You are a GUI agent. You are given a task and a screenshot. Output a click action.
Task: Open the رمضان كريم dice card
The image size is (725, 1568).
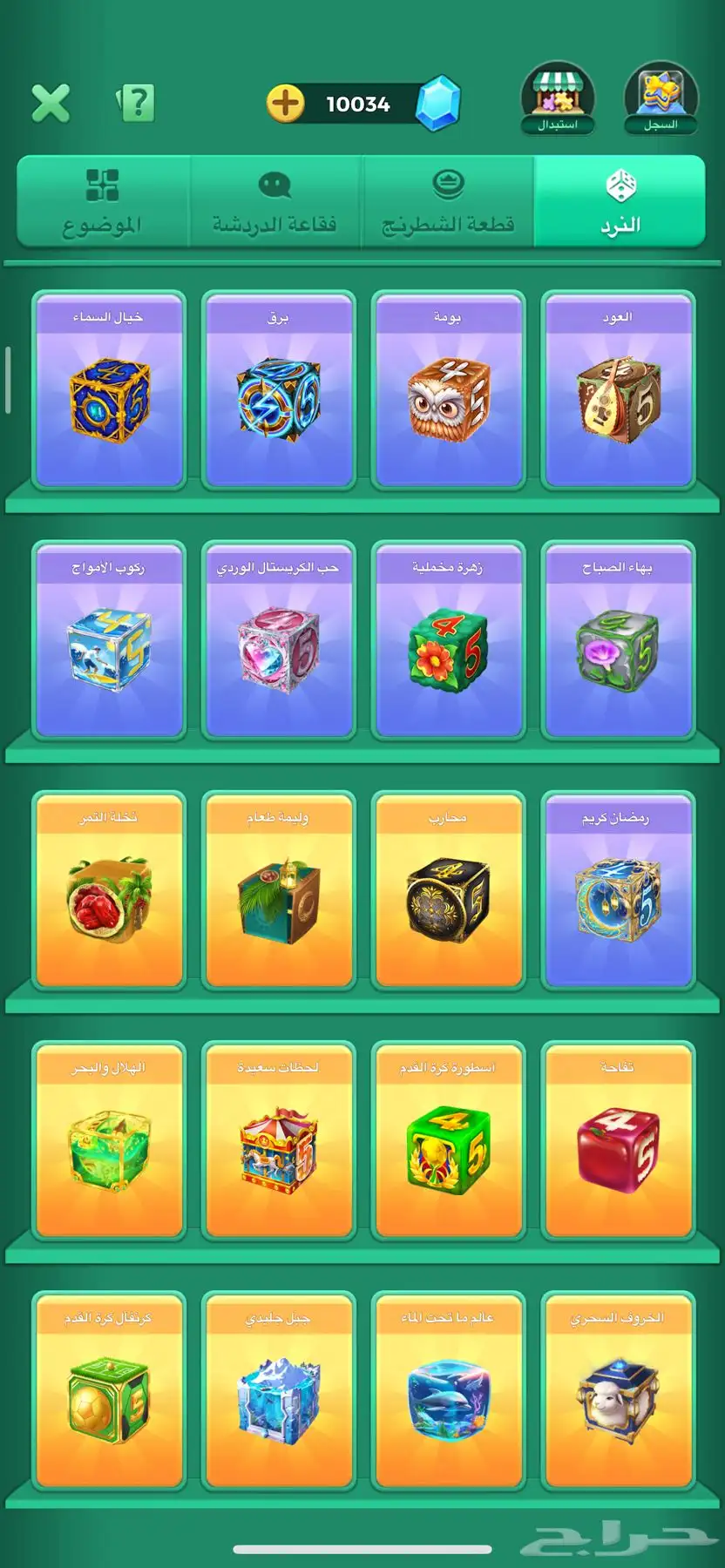tap(618, 890)
